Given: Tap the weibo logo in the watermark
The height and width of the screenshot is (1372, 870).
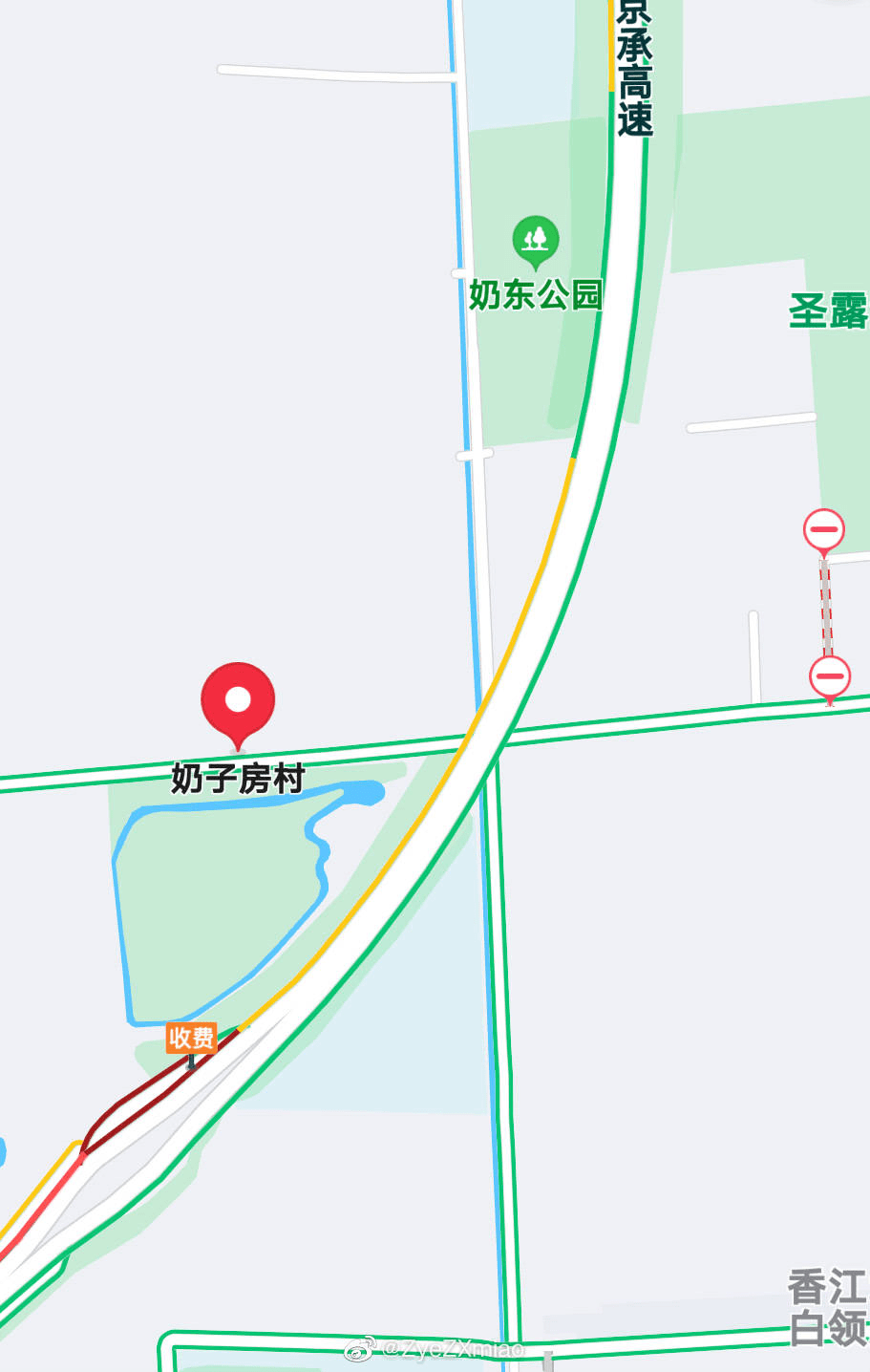Looking at the screenshot, I should 361,1350.
